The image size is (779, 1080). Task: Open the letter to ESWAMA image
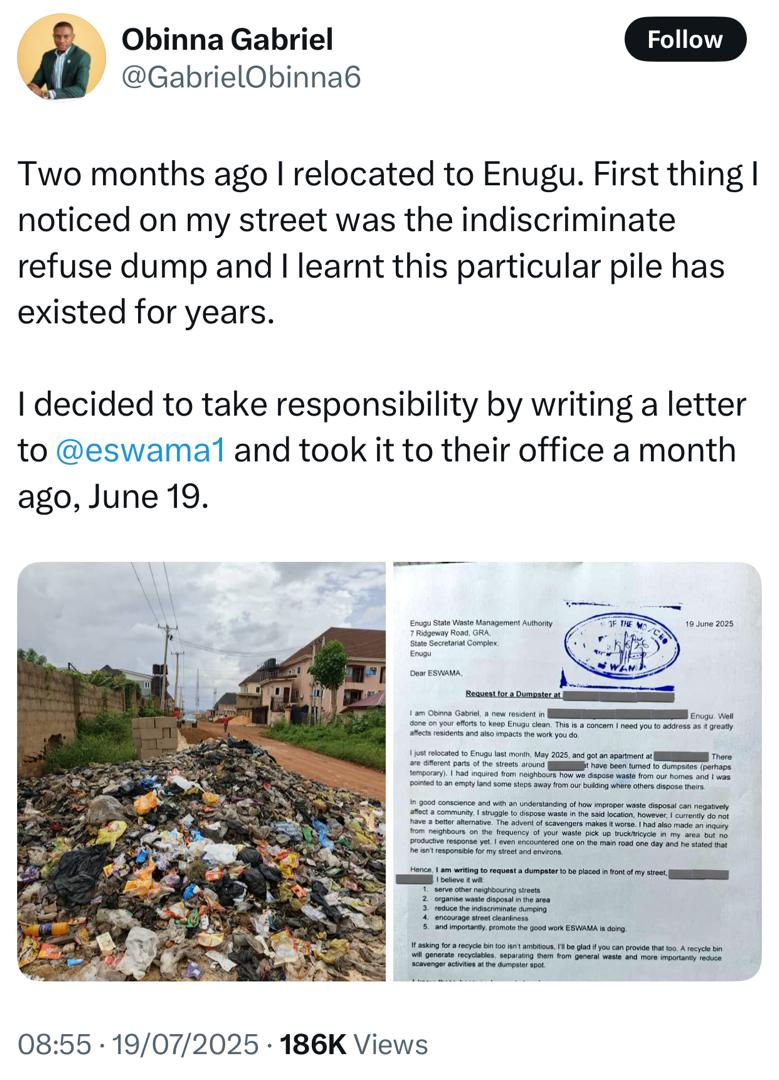577,771
